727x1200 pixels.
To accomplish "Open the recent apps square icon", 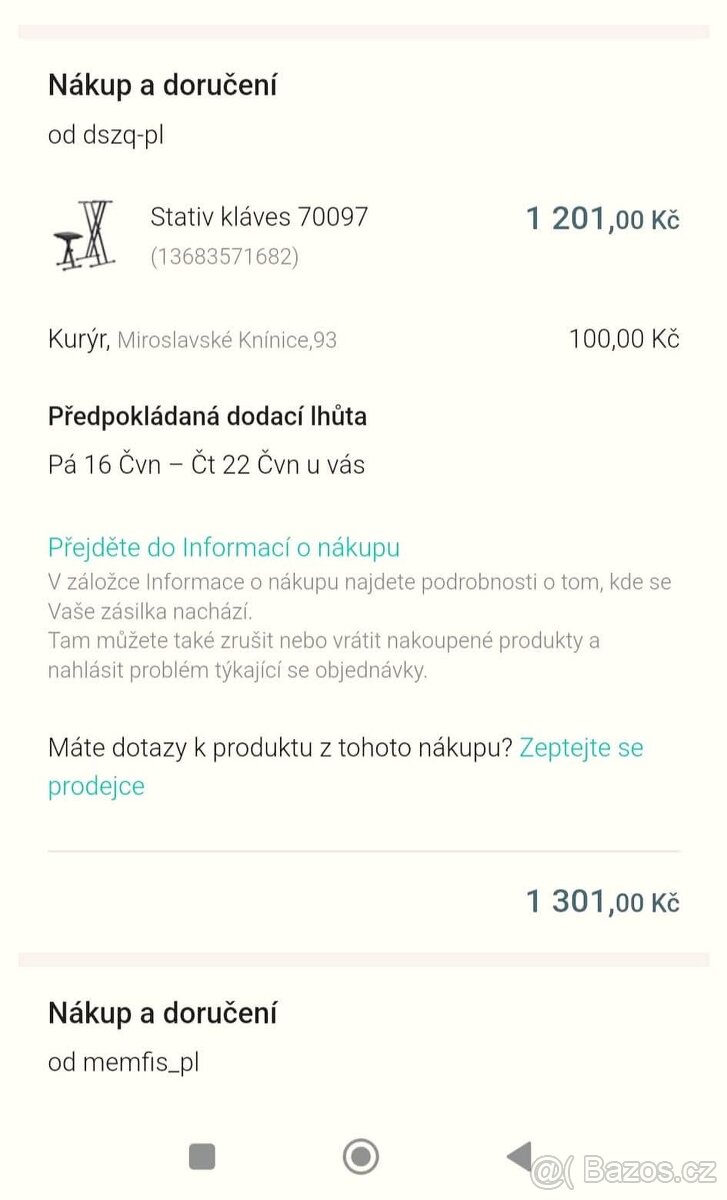I will [x=200, y=1155].
